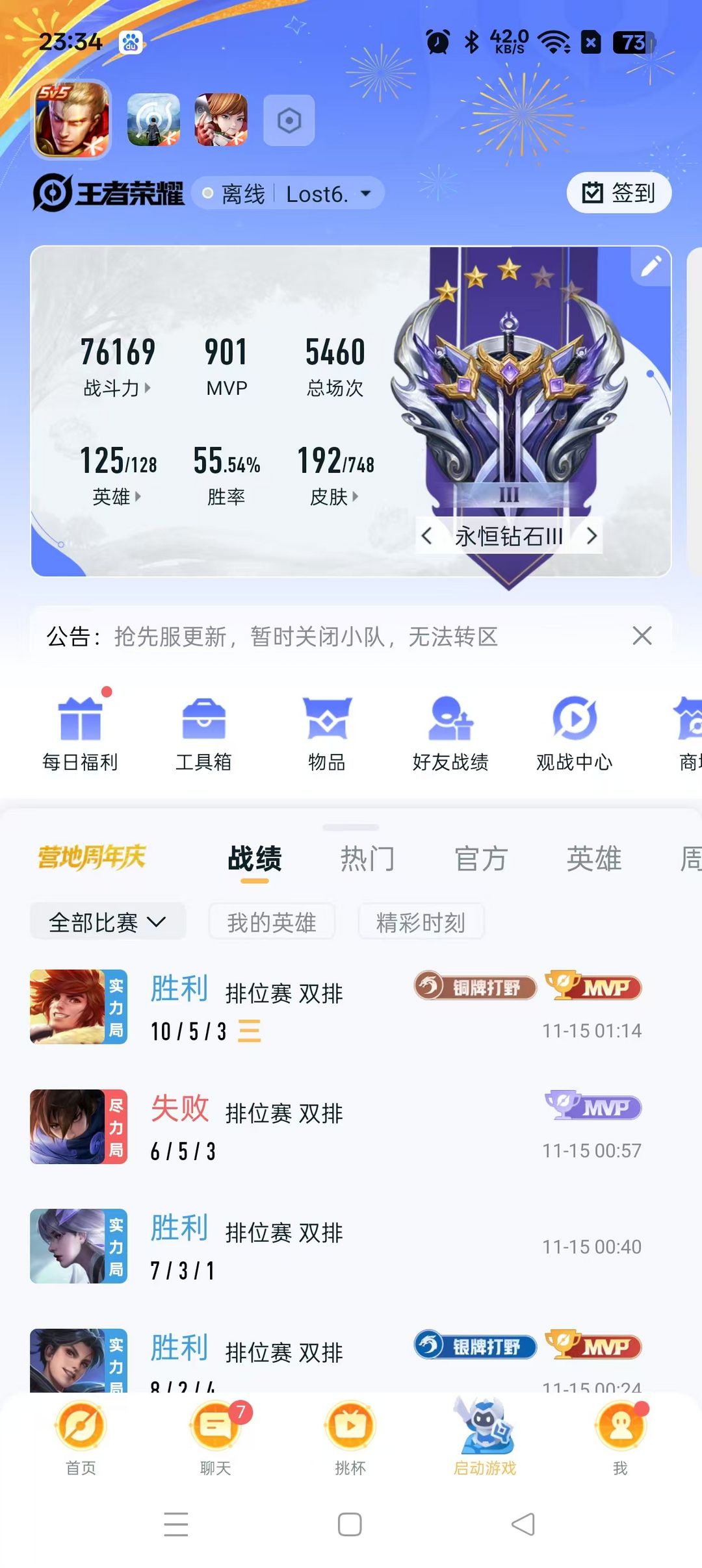Tap the 签到 check-in button
Image resolution: width=702 pixels, height=1568 pixels.
(619, 193)
